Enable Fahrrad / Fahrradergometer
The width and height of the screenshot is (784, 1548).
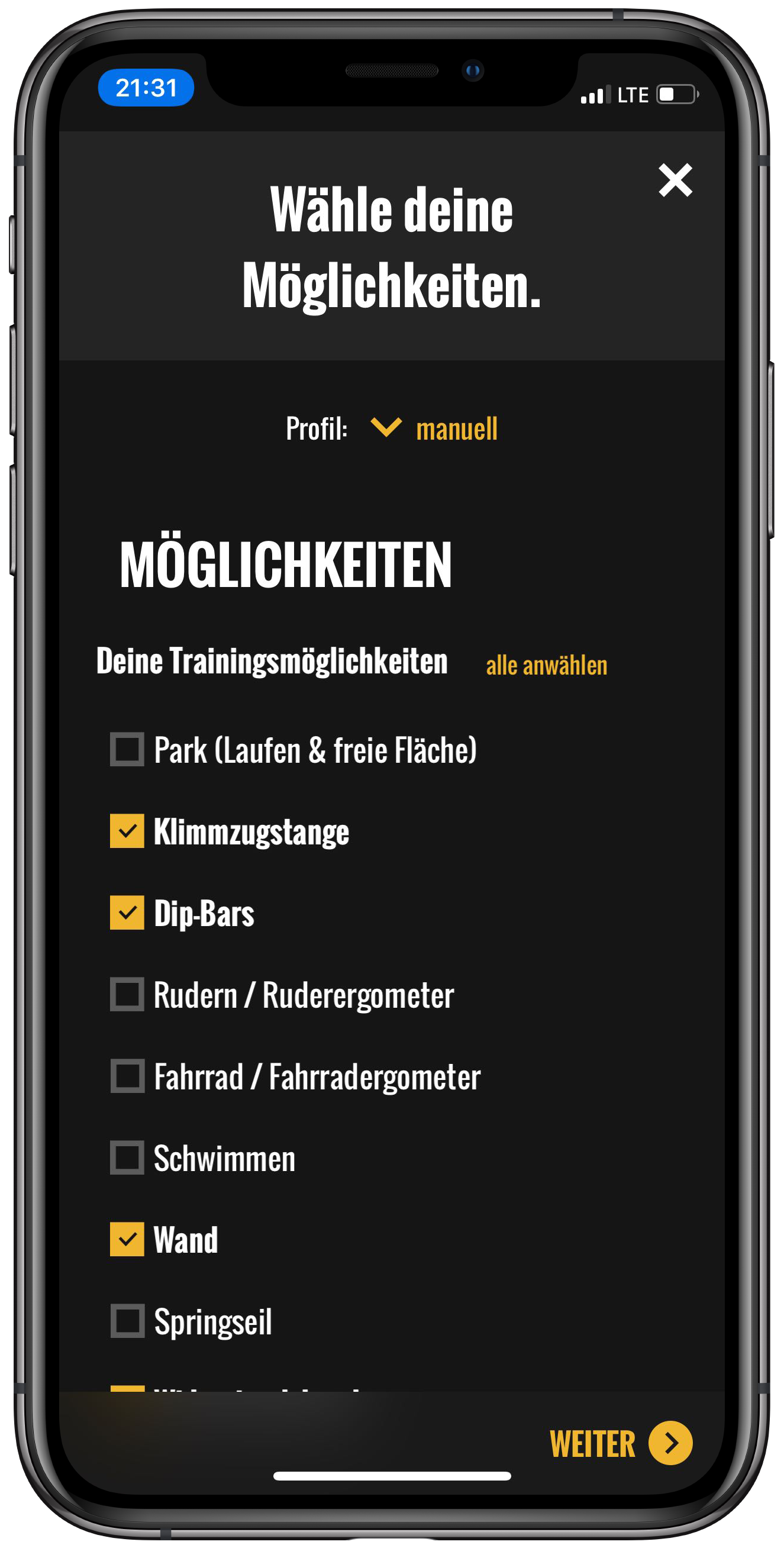point(127,1076)
